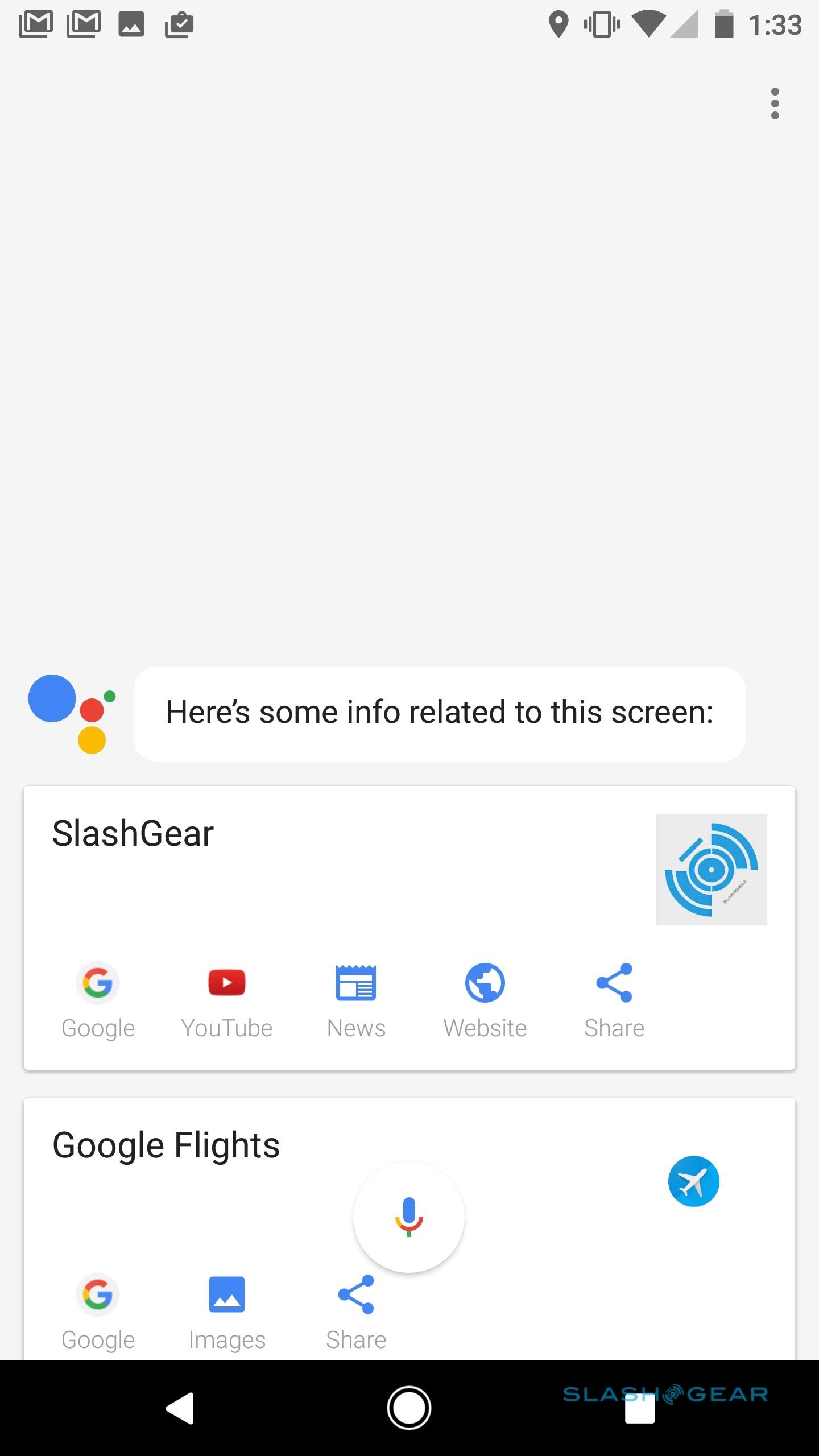
Task: Search SlashGear on Google
Action: tap(98, 998)
